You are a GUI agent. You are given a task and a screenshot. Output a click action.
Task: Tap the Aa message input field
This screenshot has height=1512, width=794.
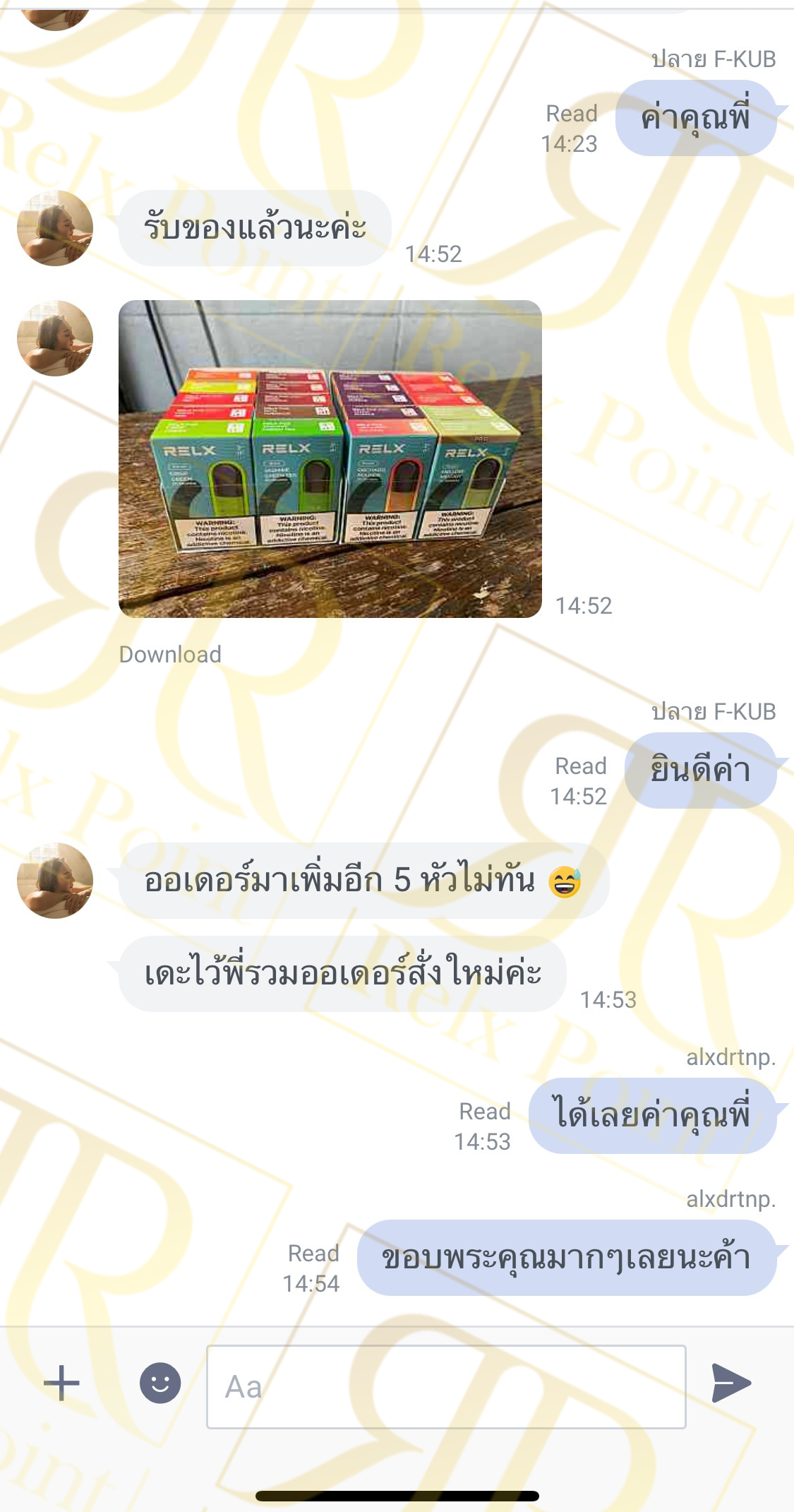click(446, 1387)
